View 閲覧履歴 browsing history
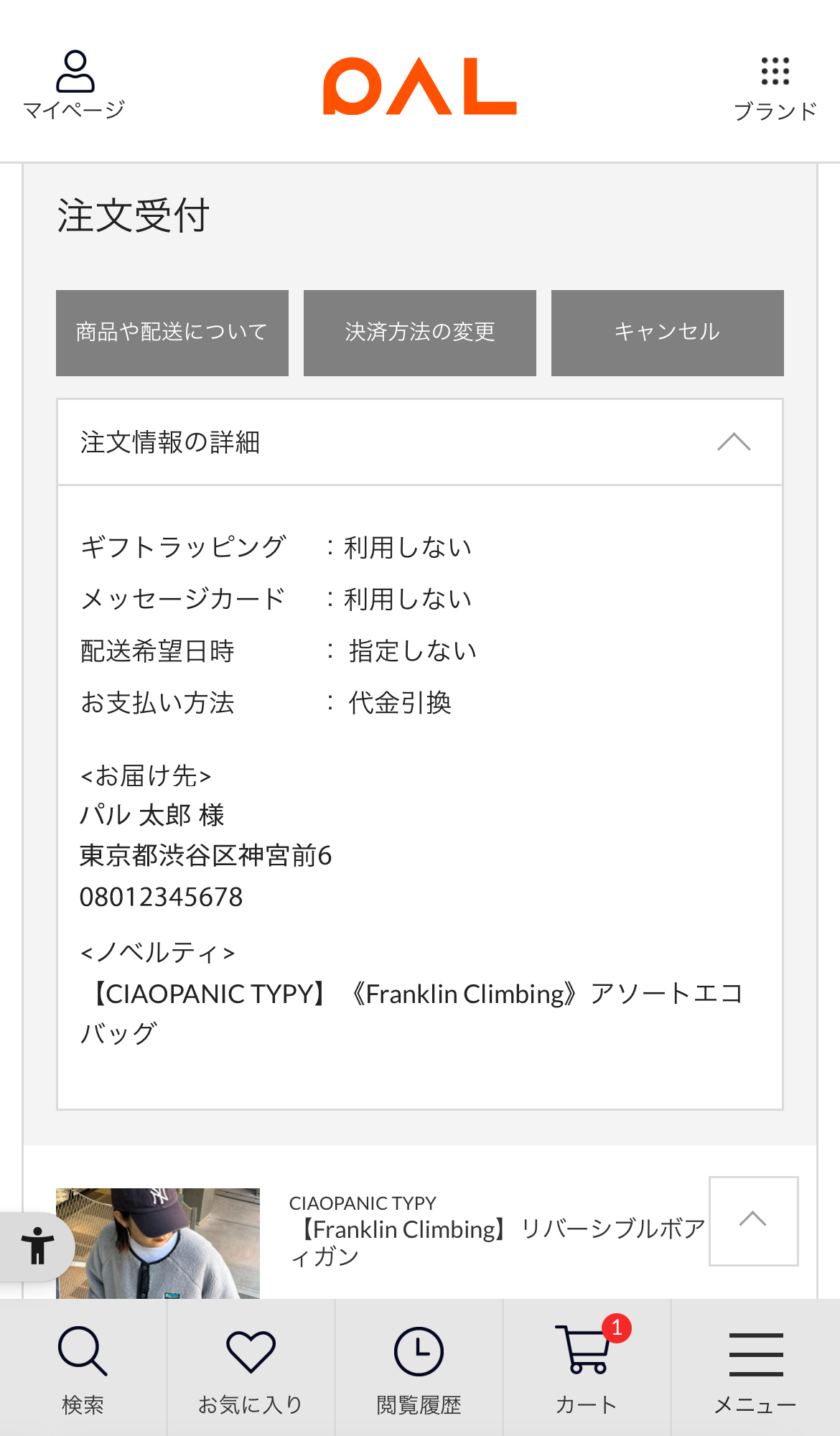 pos(419,1369)
